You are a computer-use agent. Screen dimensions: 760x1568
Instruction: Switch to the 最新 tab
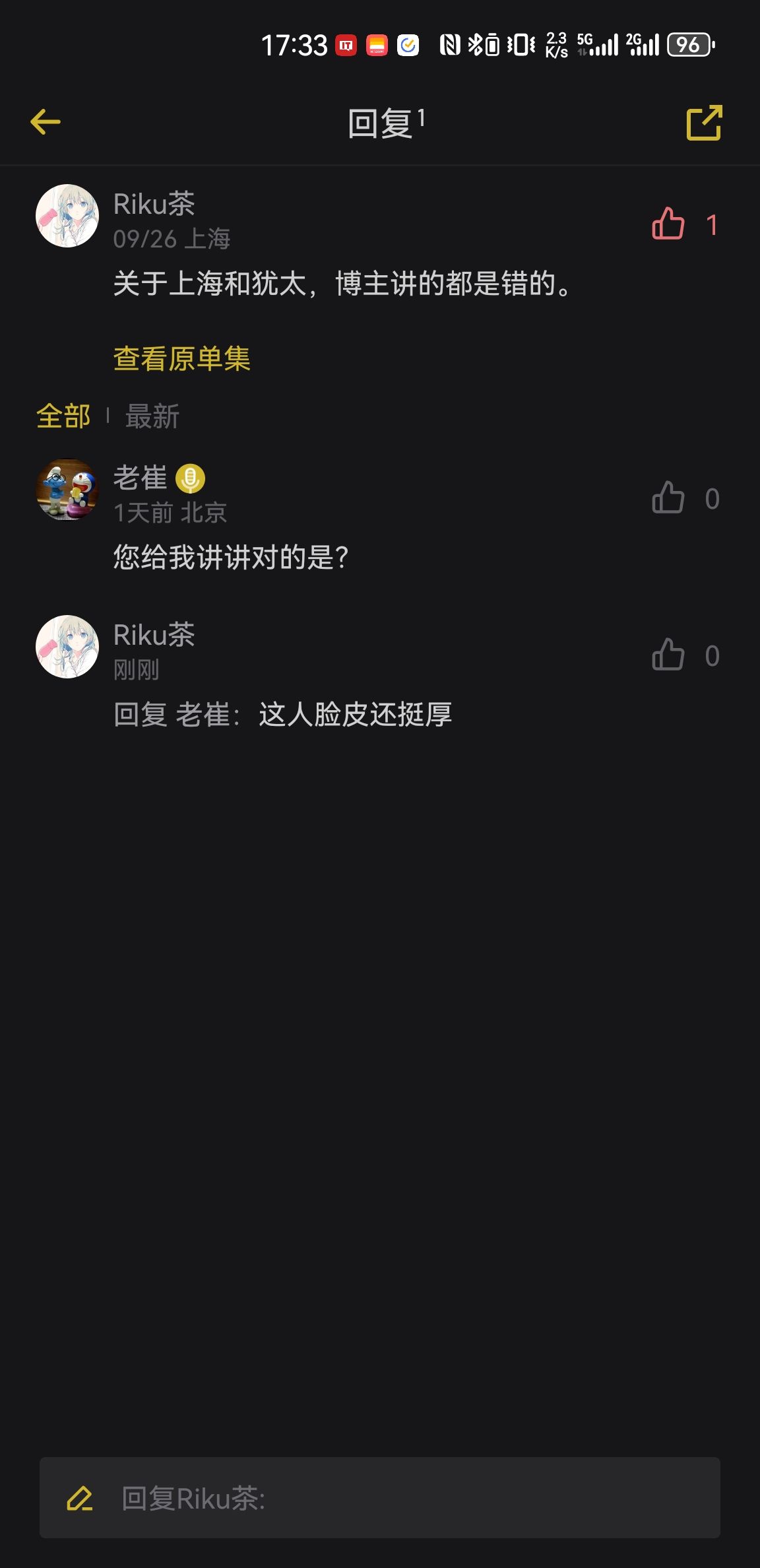click(x=152, y=416)
